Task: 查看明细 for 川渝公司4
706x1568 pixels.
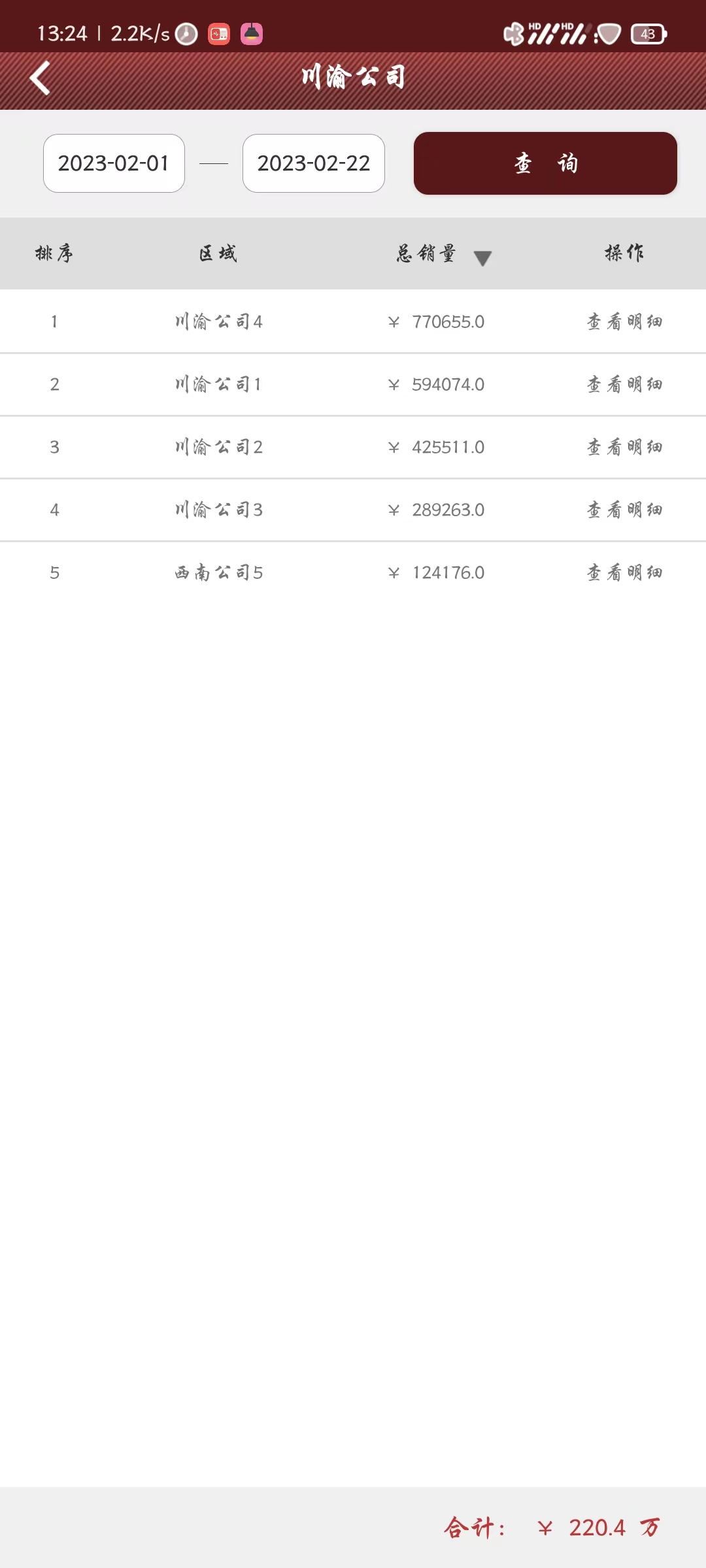Action: click(624, 321)
